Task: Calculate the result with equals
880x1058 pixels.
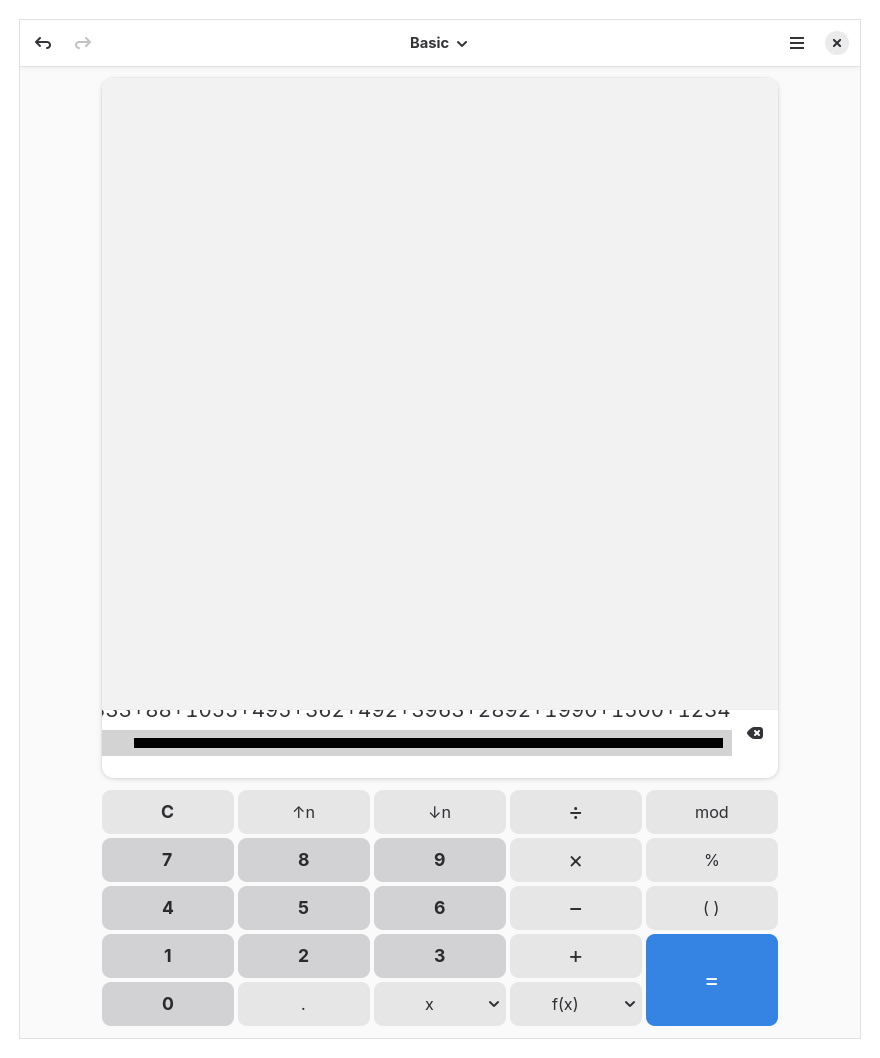Action: click(x=712, y=980)
